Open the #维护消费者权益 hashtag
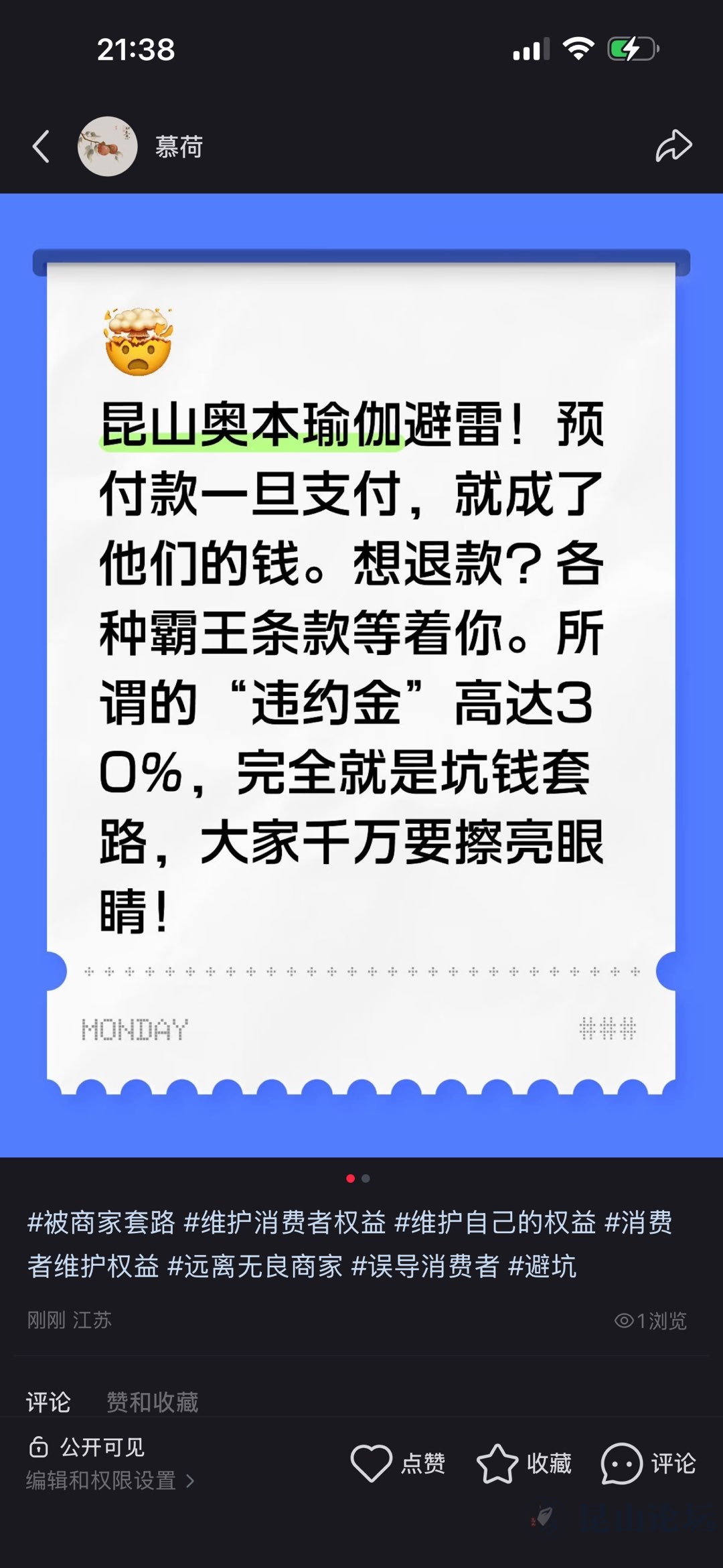 [285, 1222]
